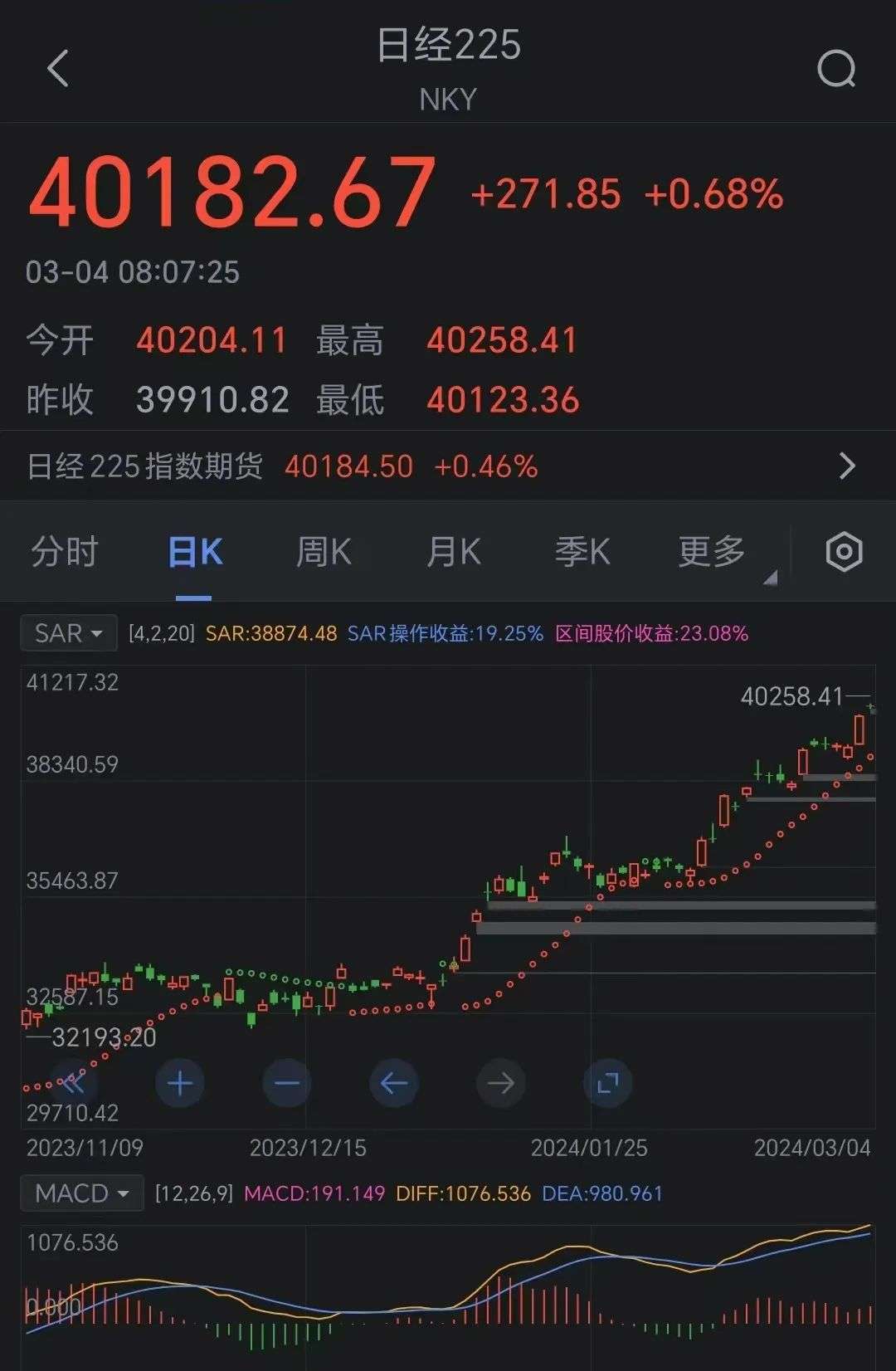Move chart left with the left arrow
This screenshot has height=1371, width=896.
[x=393, y=1083]
